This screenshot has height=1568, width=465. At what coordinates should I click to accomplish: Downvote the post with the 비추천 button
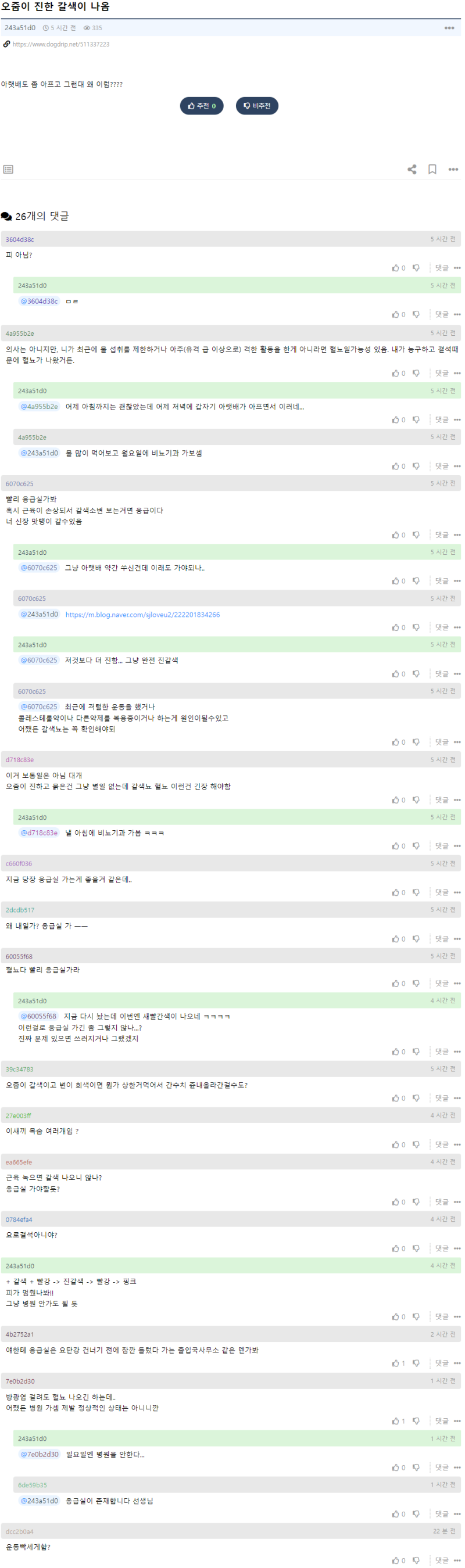(x=257, y=106)
